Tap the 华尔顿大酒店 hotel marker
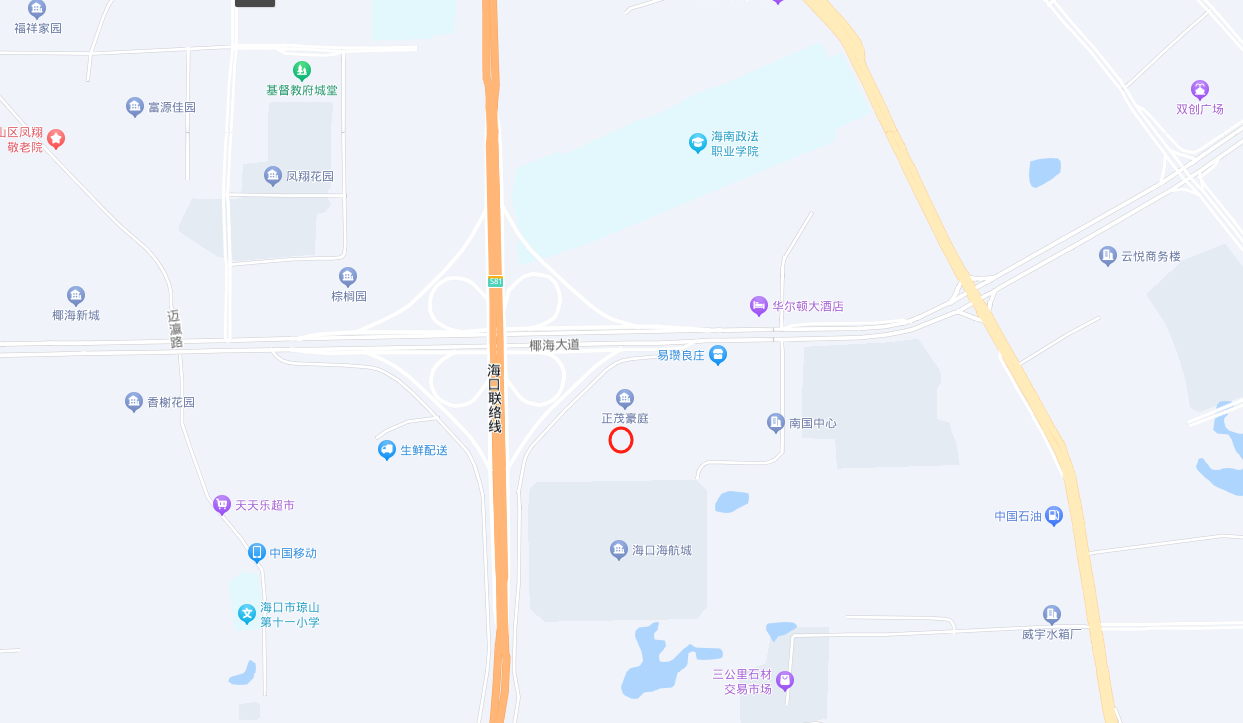The image size is (1243, 723). pos(759,306)
